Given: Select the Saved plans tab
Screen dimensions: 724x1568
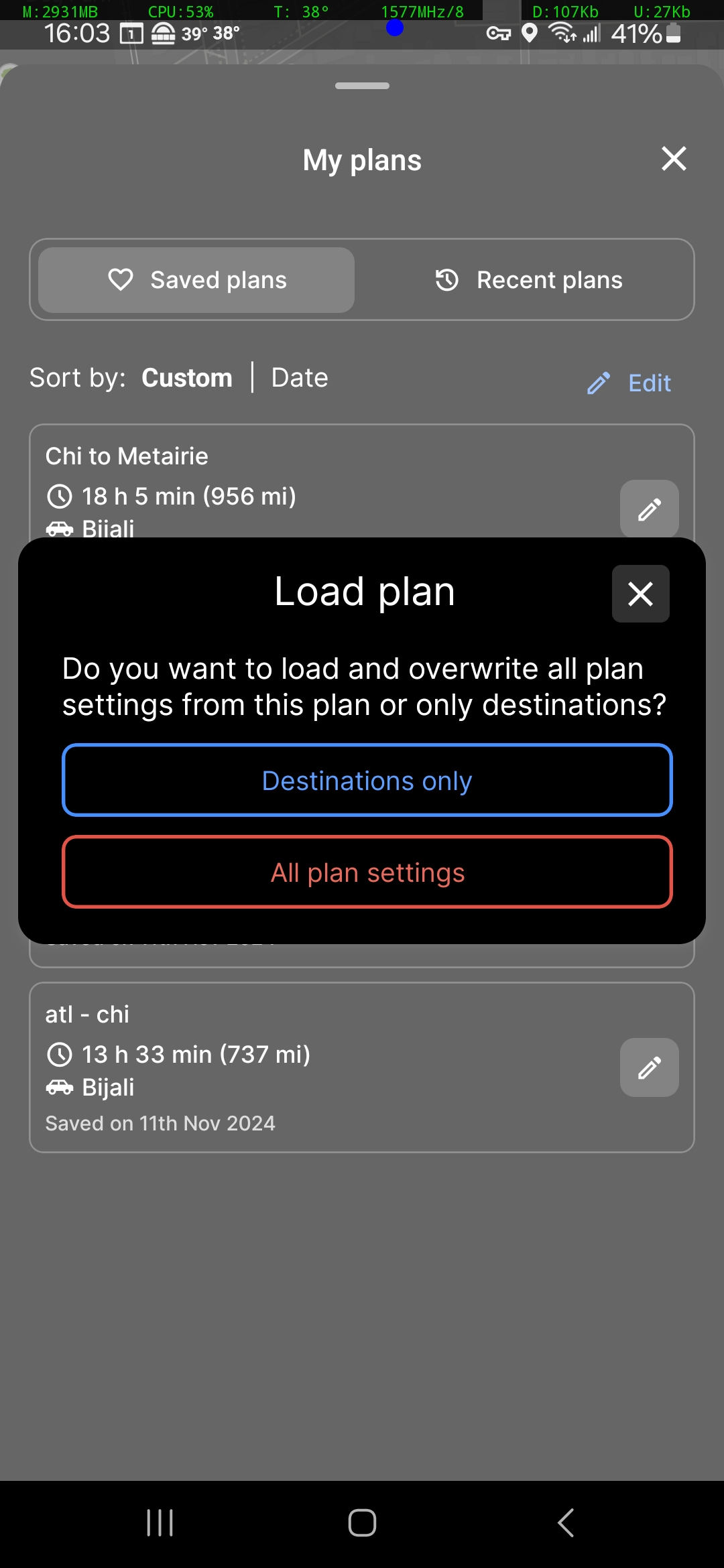Looking at the screenshot, I should pyautogui.click(x=196, y=280).
